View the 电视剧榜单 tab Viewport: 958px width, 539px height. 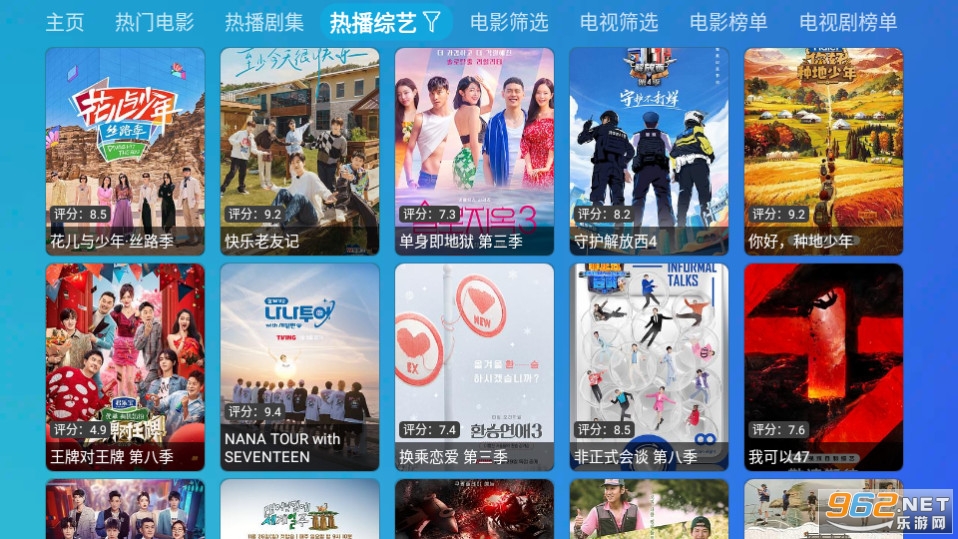click(848, 22)
